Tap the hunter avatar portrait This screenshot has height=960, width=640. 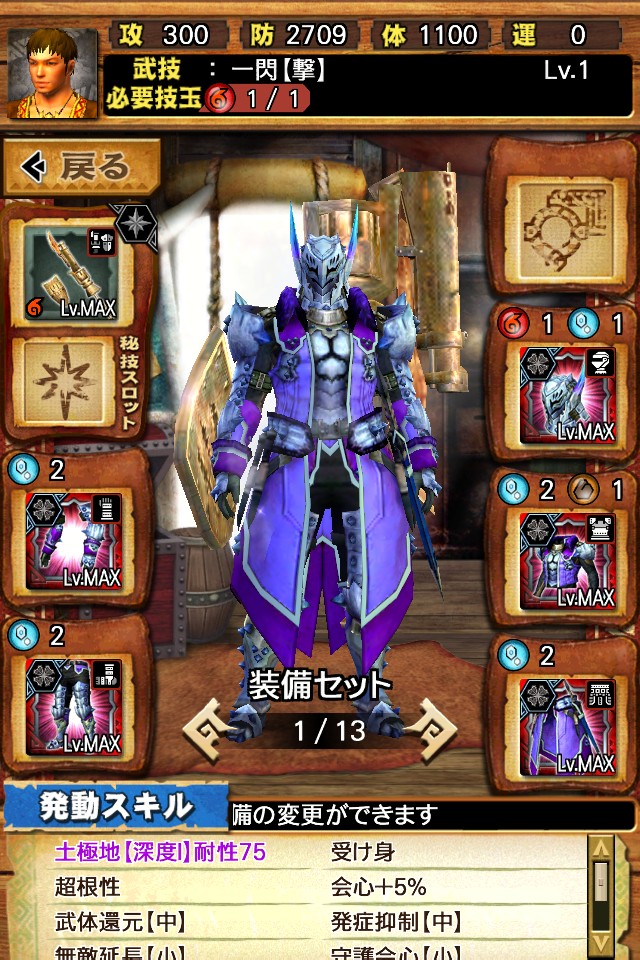[x=53, y=73]
